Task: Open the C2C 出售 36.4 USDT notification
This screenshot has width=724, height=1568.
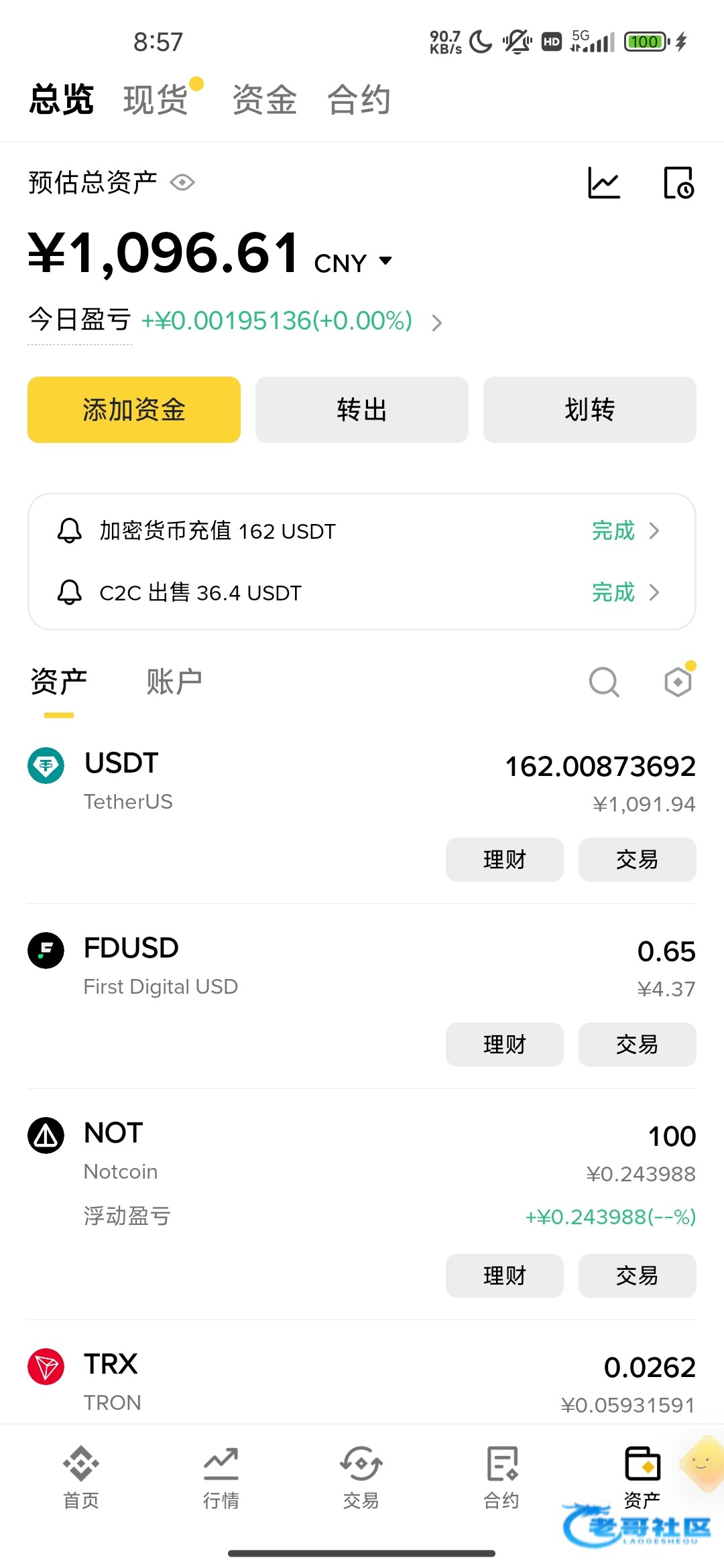Action: click(x=362, y=592)
